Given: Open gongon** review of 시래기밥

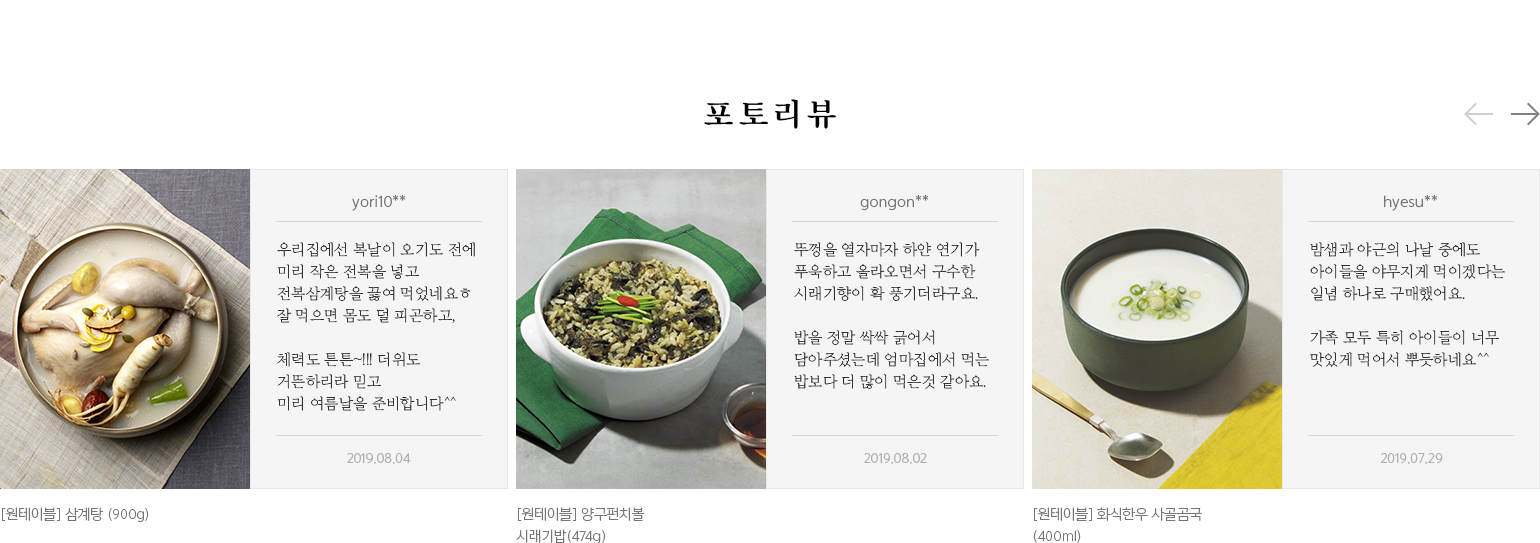Looking at the screenshot, I should [x=894, y=328].
